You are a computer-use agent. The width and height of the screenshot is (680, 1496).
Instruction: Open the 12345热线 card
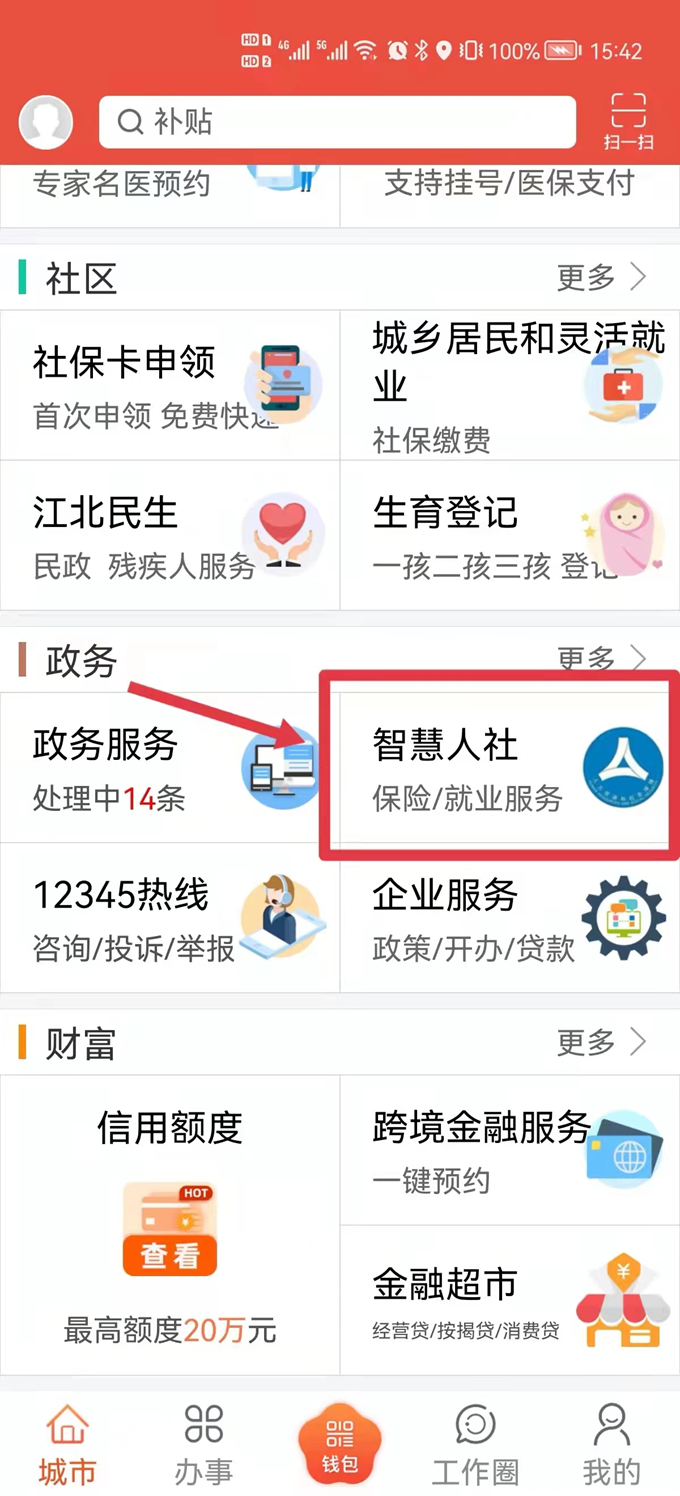[170, 918]
